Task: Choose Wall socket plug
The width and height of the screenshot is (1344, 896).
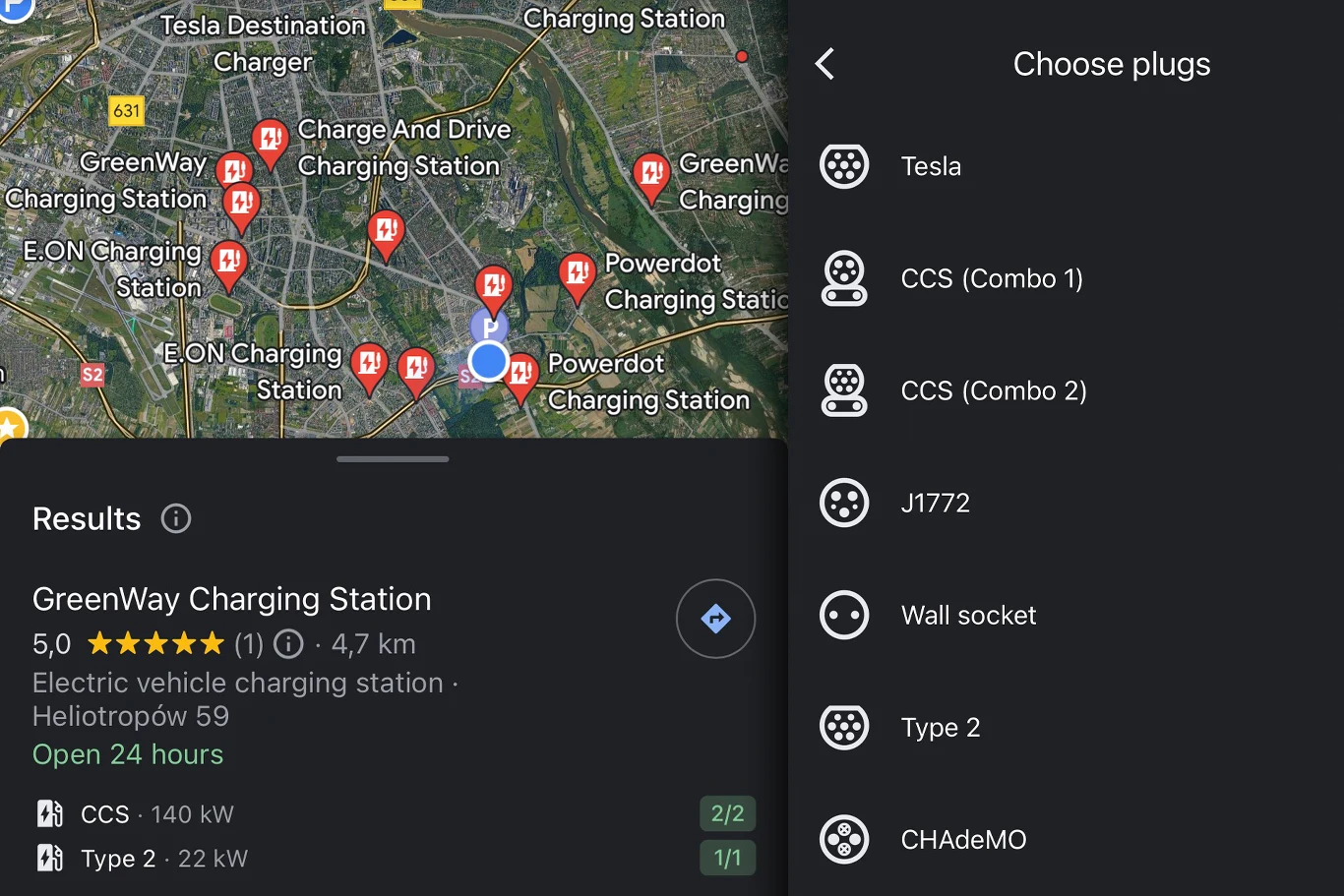Action: pos(968,615)
